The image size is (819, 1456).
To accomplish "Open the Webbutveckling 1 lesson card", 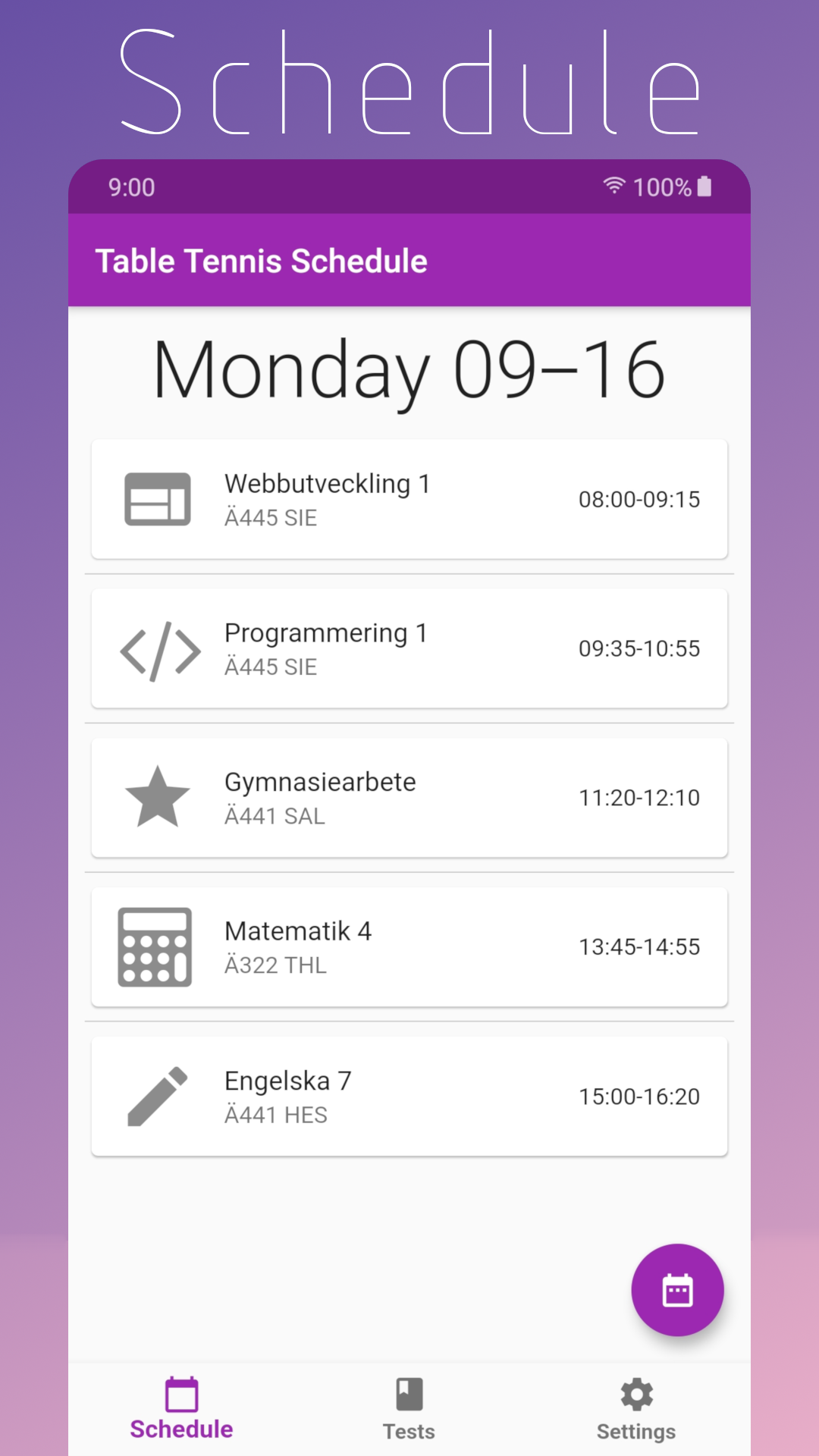I will pyautogui.click(x=409, y=498).
